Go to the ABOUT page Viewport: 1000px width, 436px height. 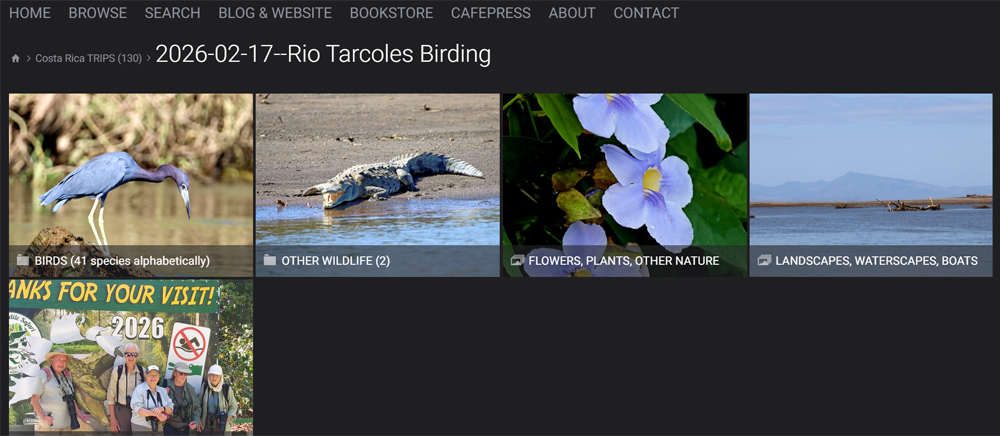pos(572,13)
